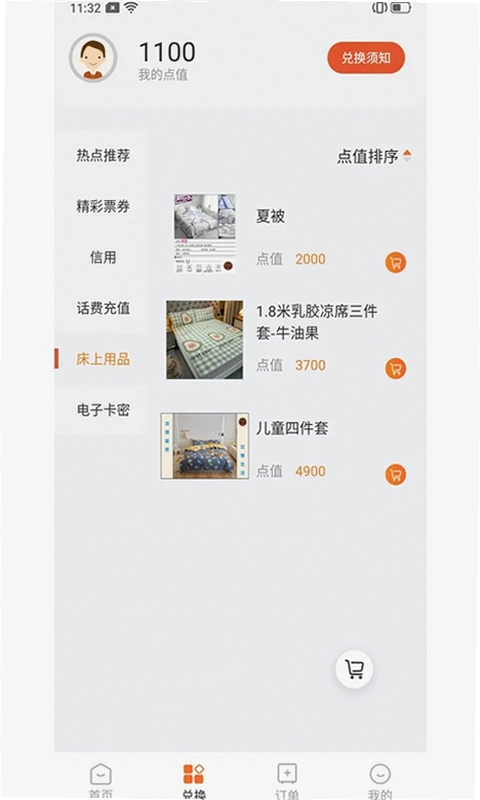Open the floating shopping cart
The image size is (480, 800).
355,669
